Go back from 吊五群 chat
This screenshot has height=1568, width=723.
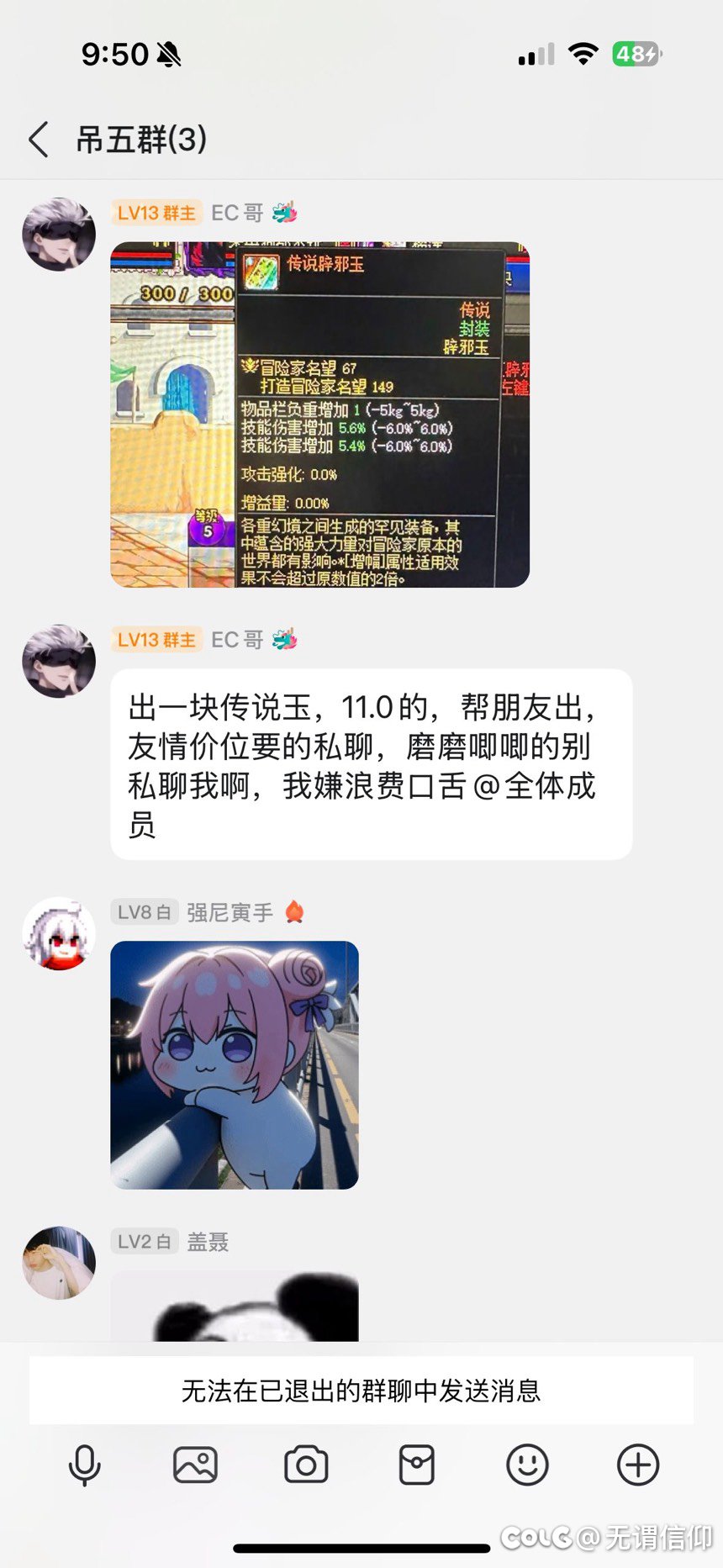pos(39,140)
